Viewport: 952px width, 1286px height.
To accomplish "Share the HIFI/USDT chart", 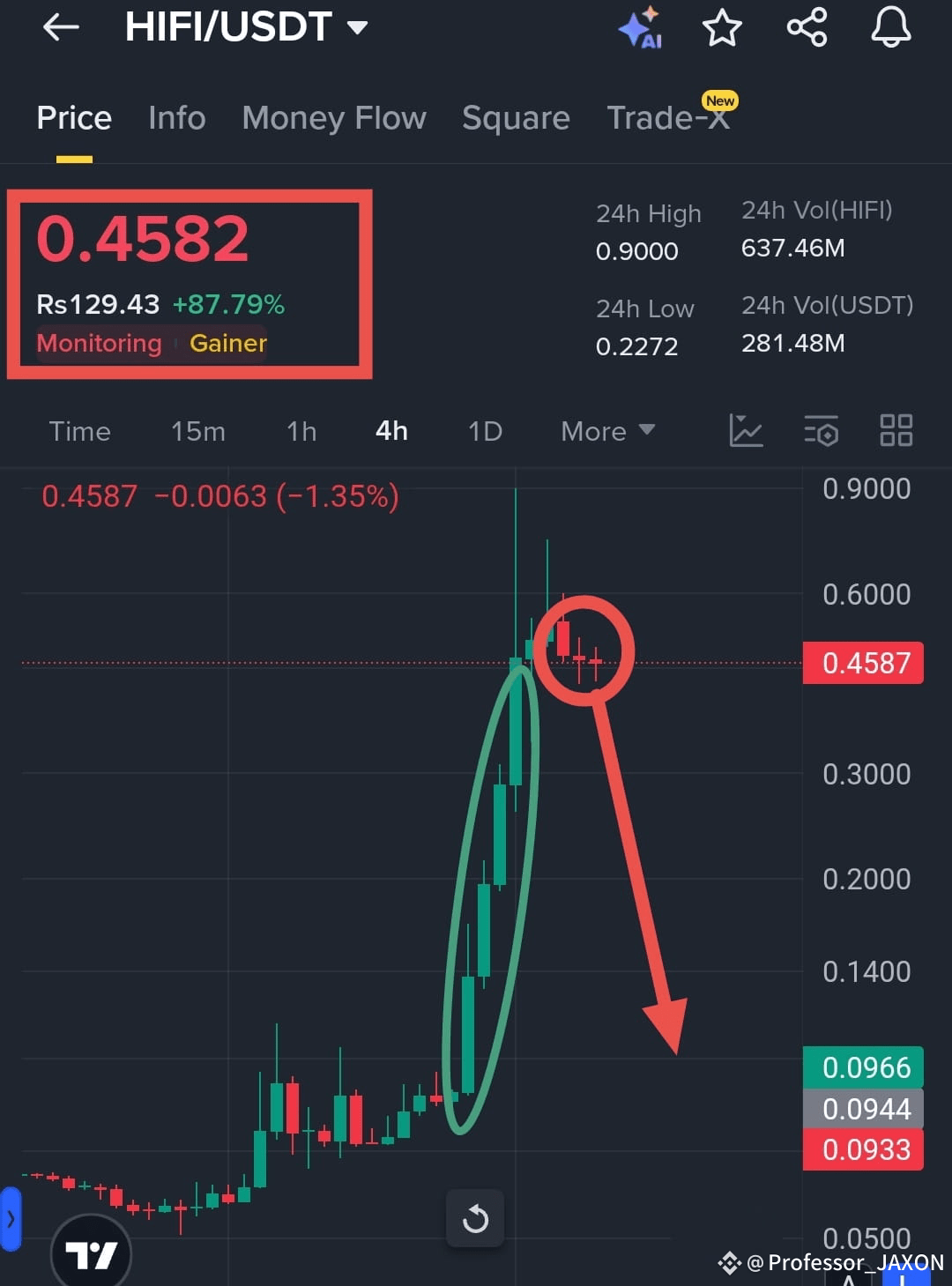I will [806, 27].
